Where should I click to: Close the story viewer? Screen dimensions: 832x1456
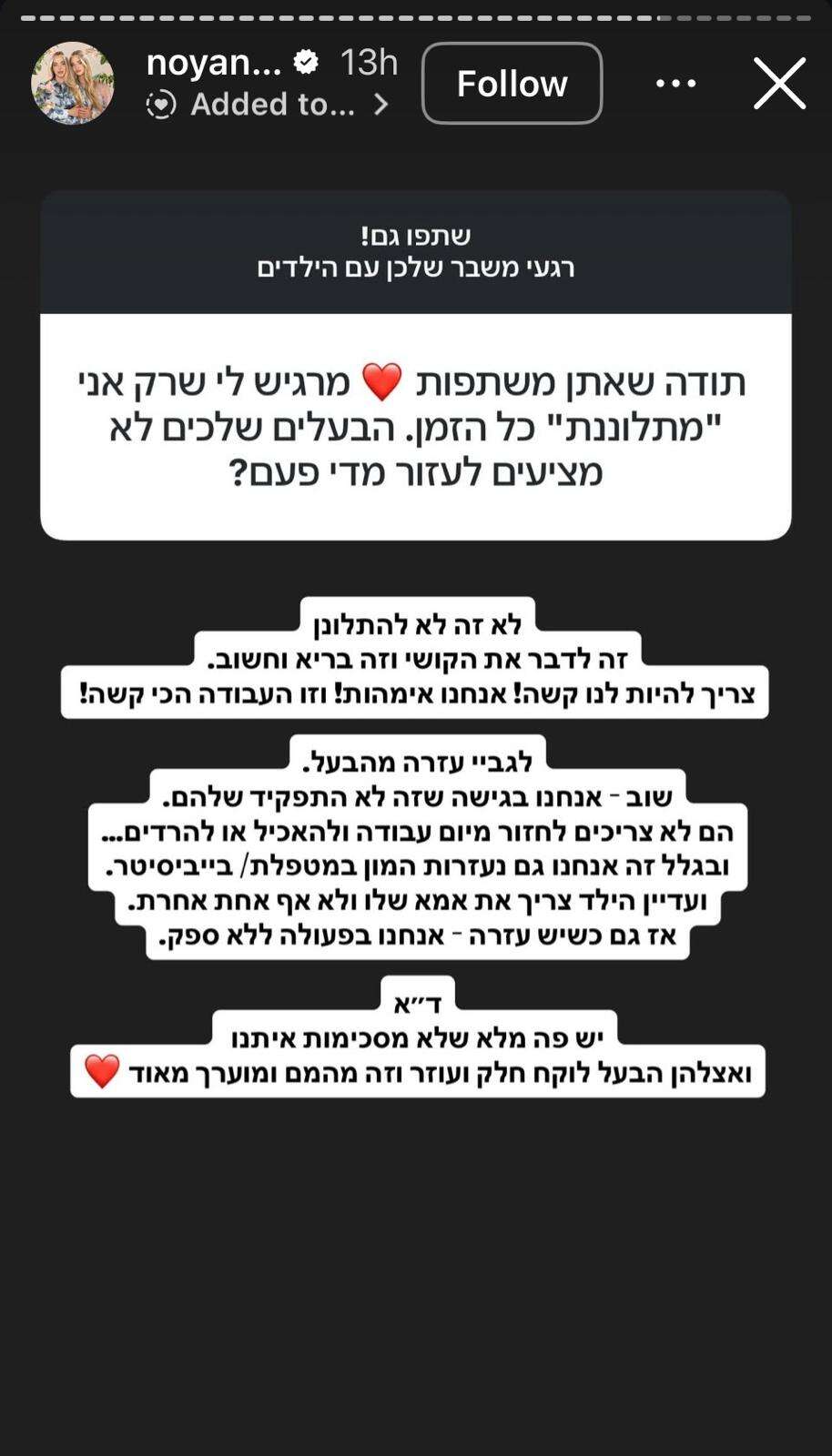coord(780,84)
